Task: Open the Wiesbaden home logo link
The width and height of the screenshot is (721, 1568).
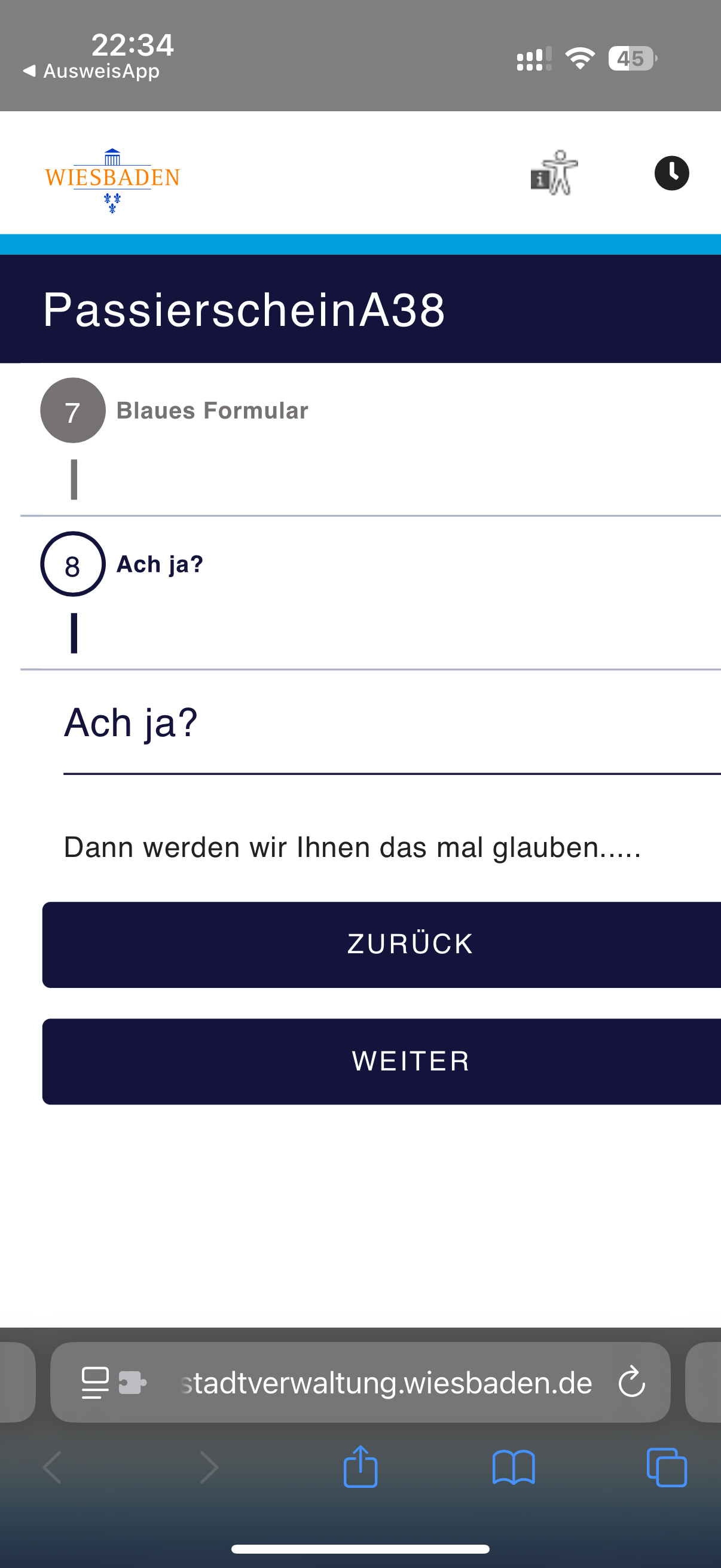Action: coord(112,179)
